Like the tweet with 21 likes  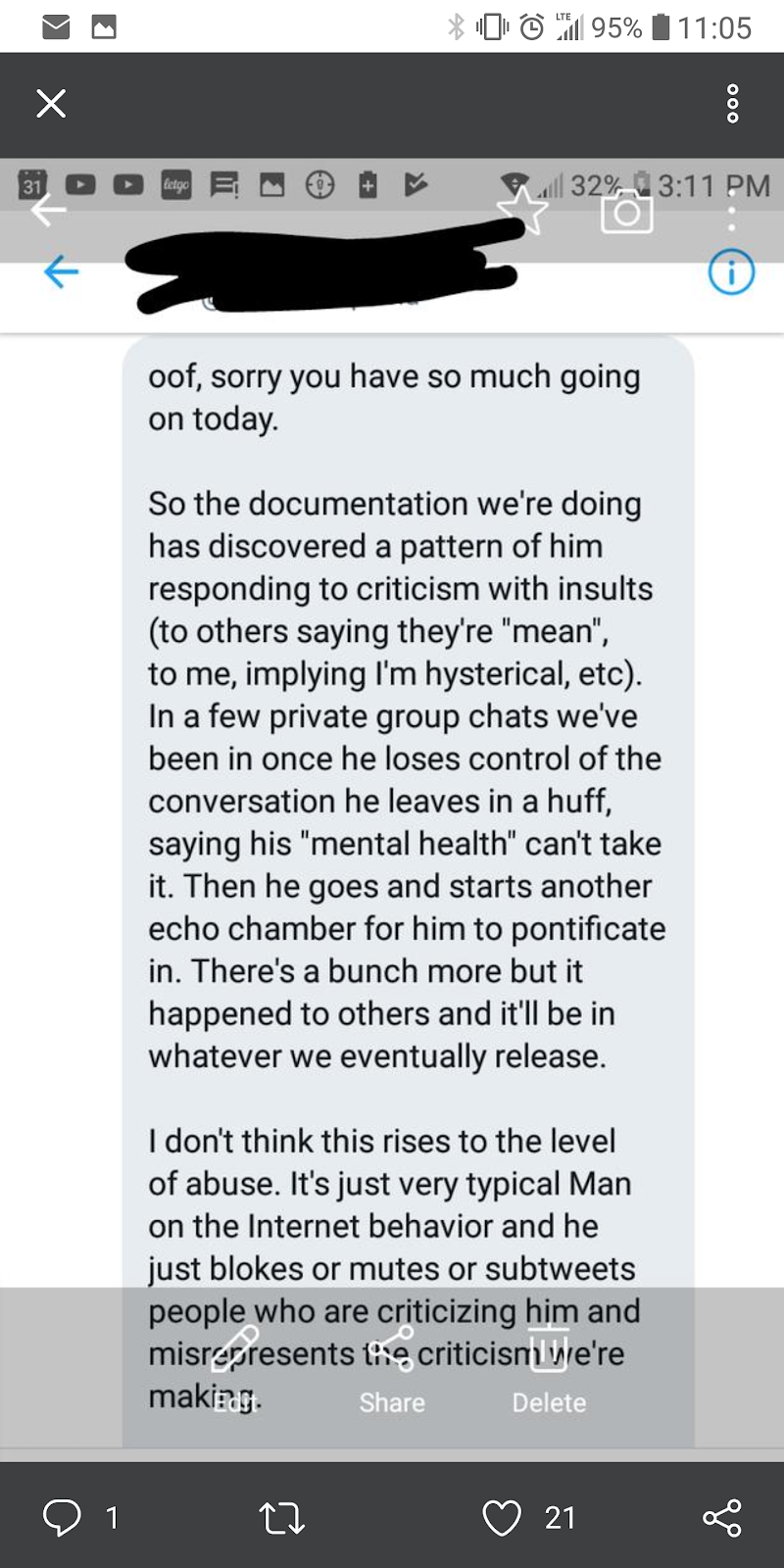(502, 1518)
